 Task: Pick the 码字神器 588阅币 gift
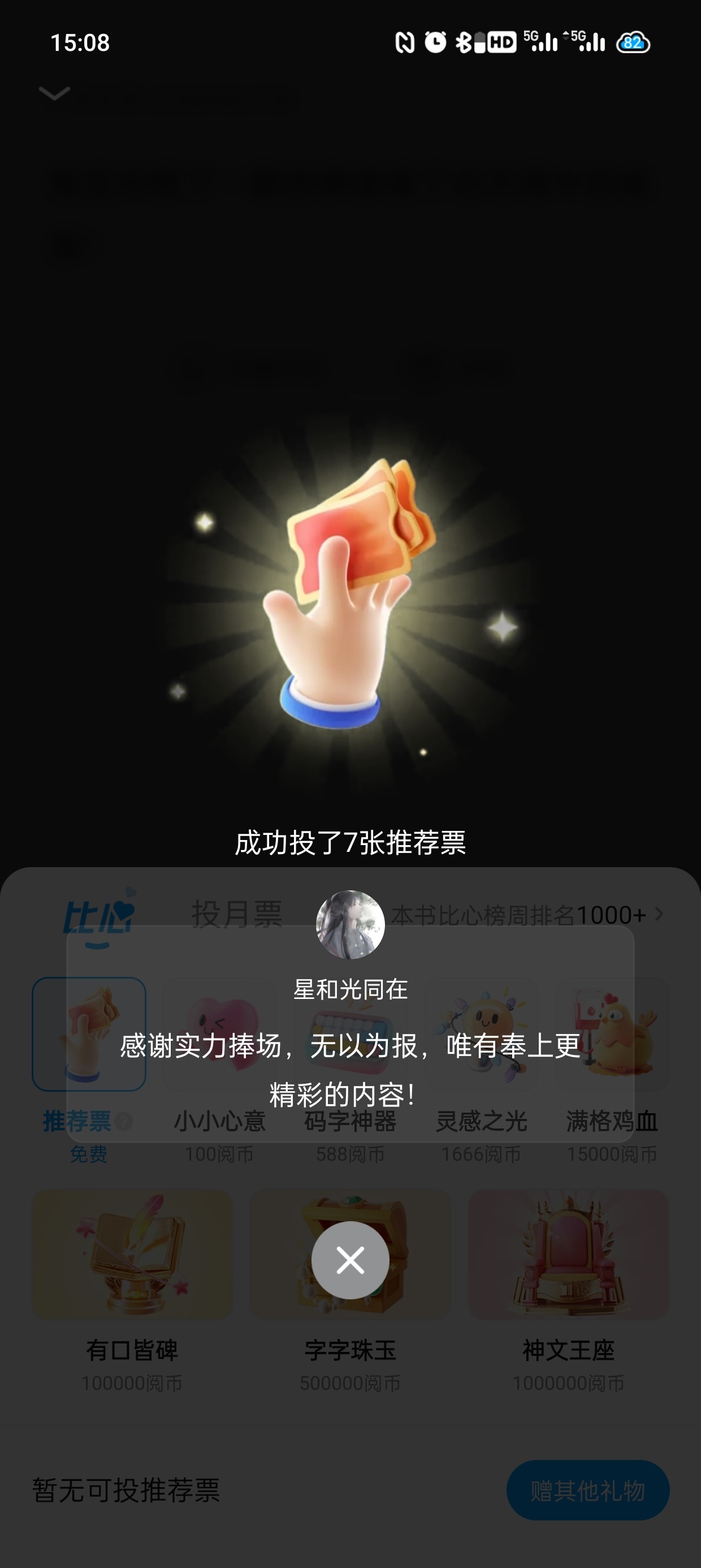[350, 1034]
